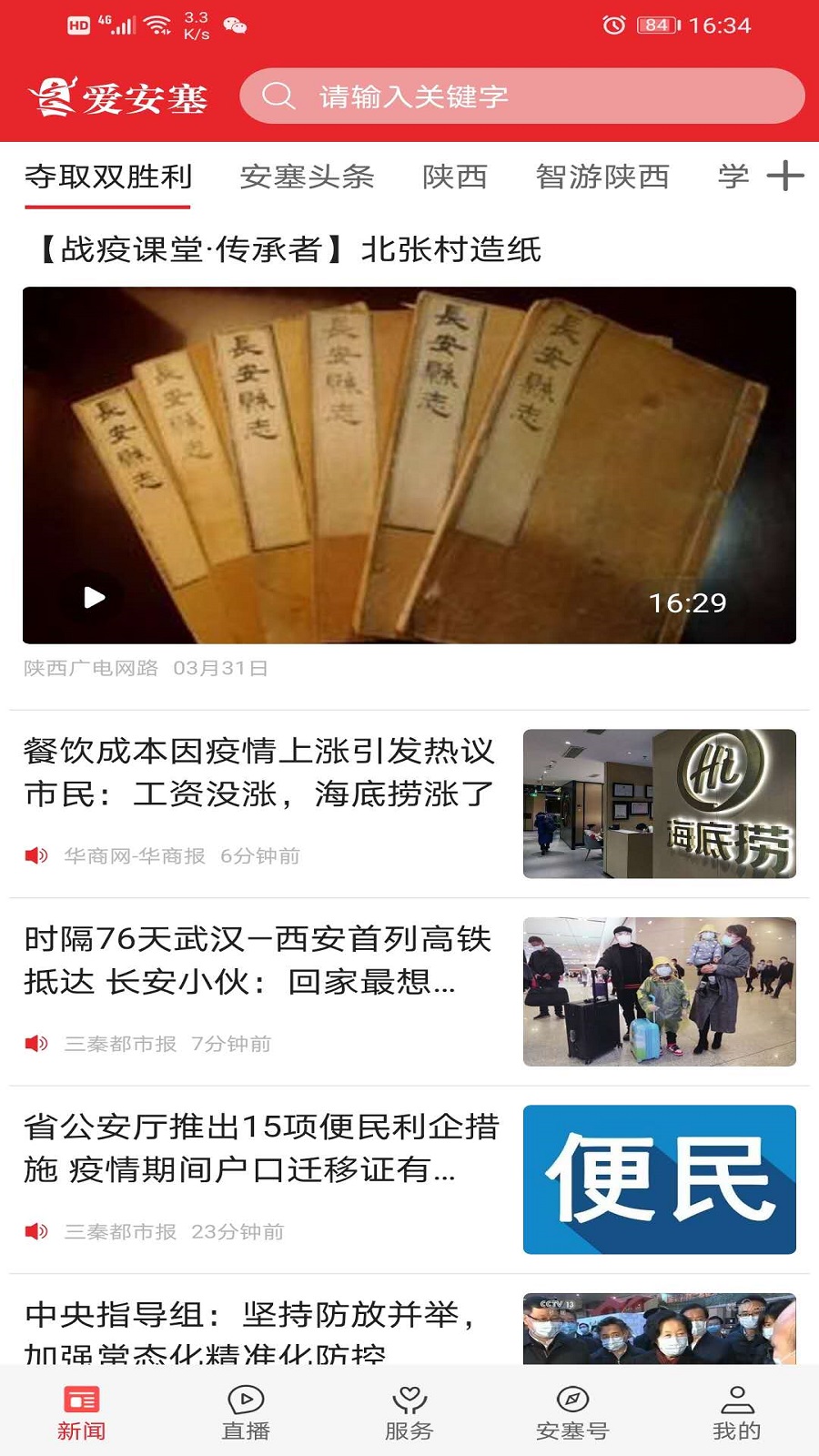This screenshot has height=1456, width=819.
Task: Select the 智游陕西 tab
Action: [x=602, y=177]
